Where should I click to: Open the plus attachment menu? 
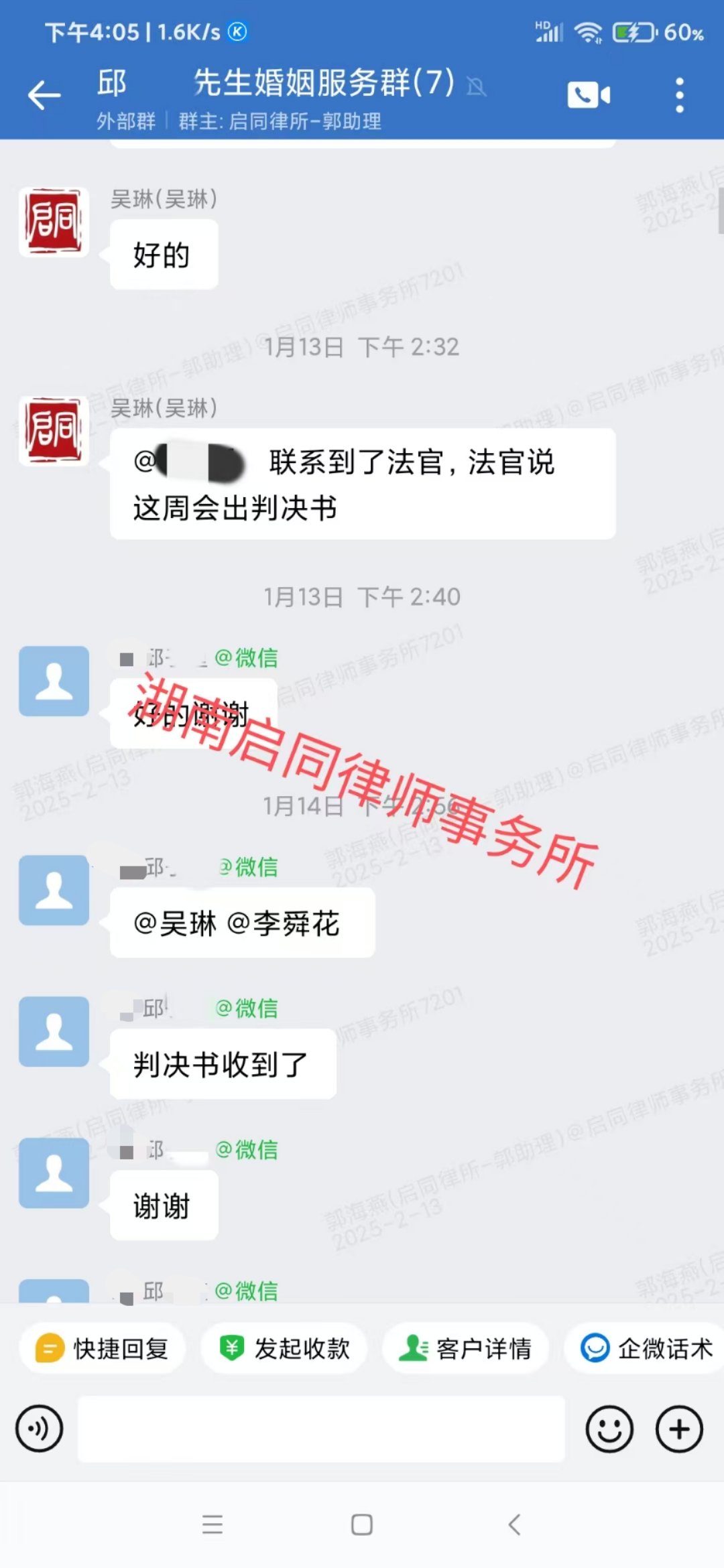pos(678,1429)
